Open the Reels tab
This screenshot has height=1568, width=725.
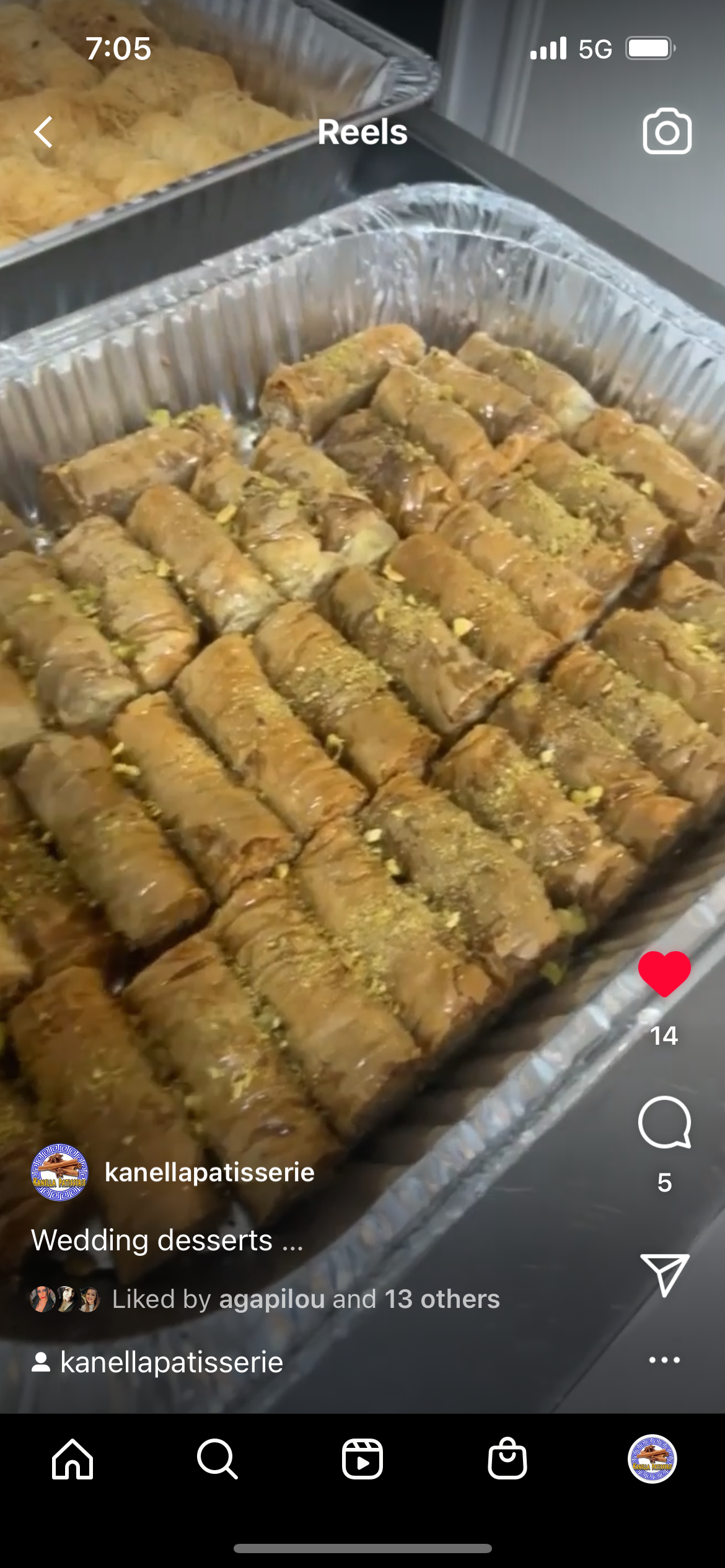pos(362,1459)
